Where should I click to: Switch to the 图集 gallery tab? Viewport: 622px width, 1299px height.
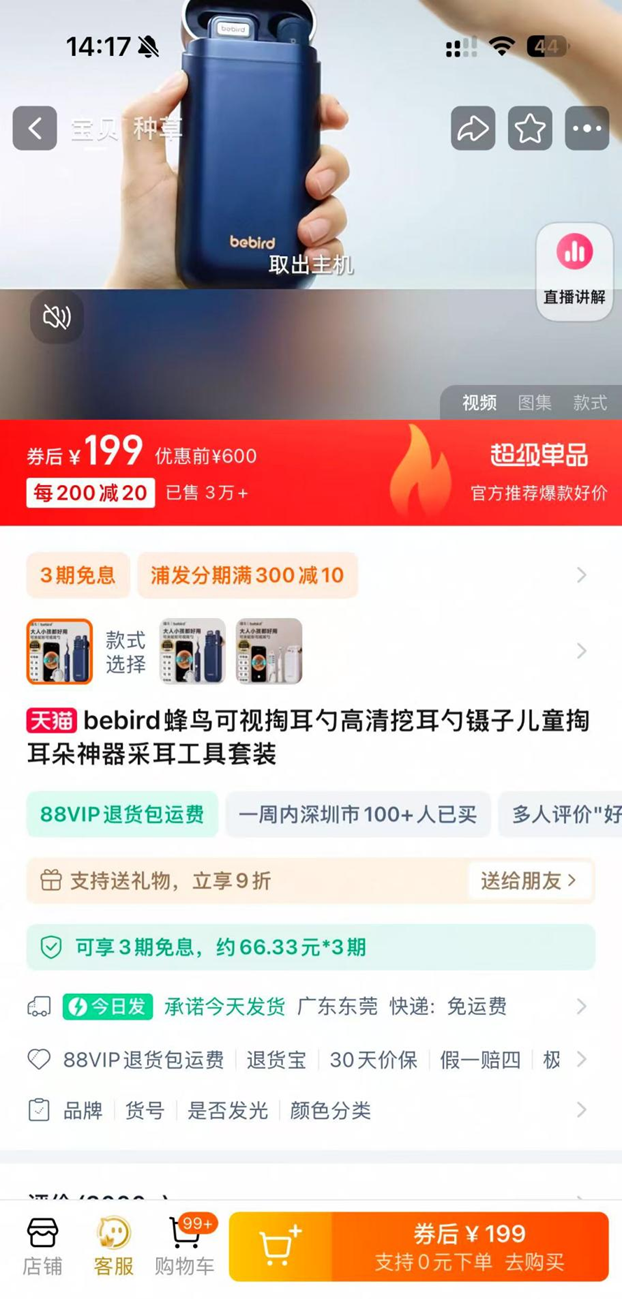(x=535, y=403)
